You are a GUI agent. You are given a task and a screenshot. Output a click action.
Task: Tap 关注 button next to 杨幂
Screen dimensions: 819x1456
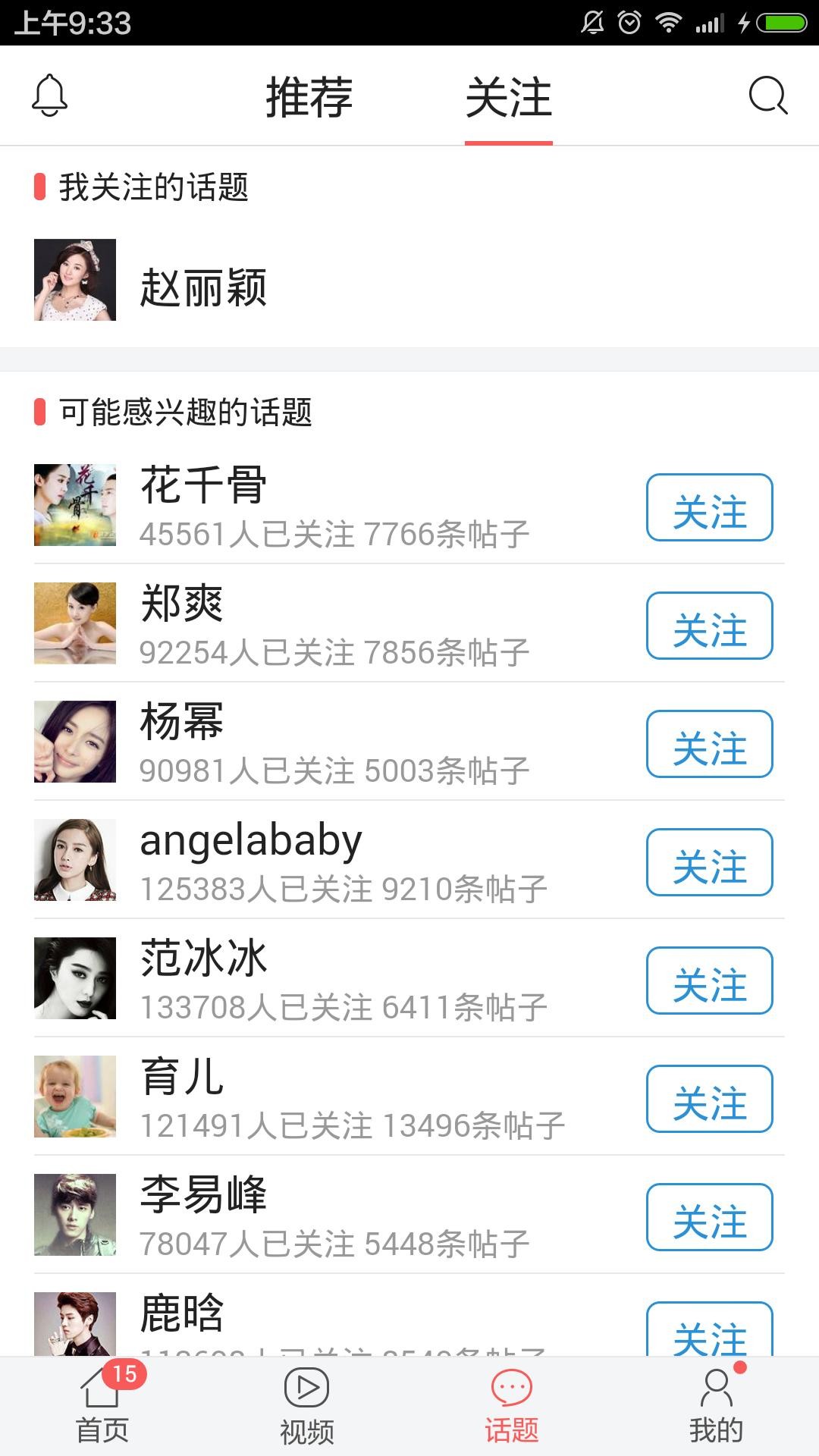tap(709, 744)
